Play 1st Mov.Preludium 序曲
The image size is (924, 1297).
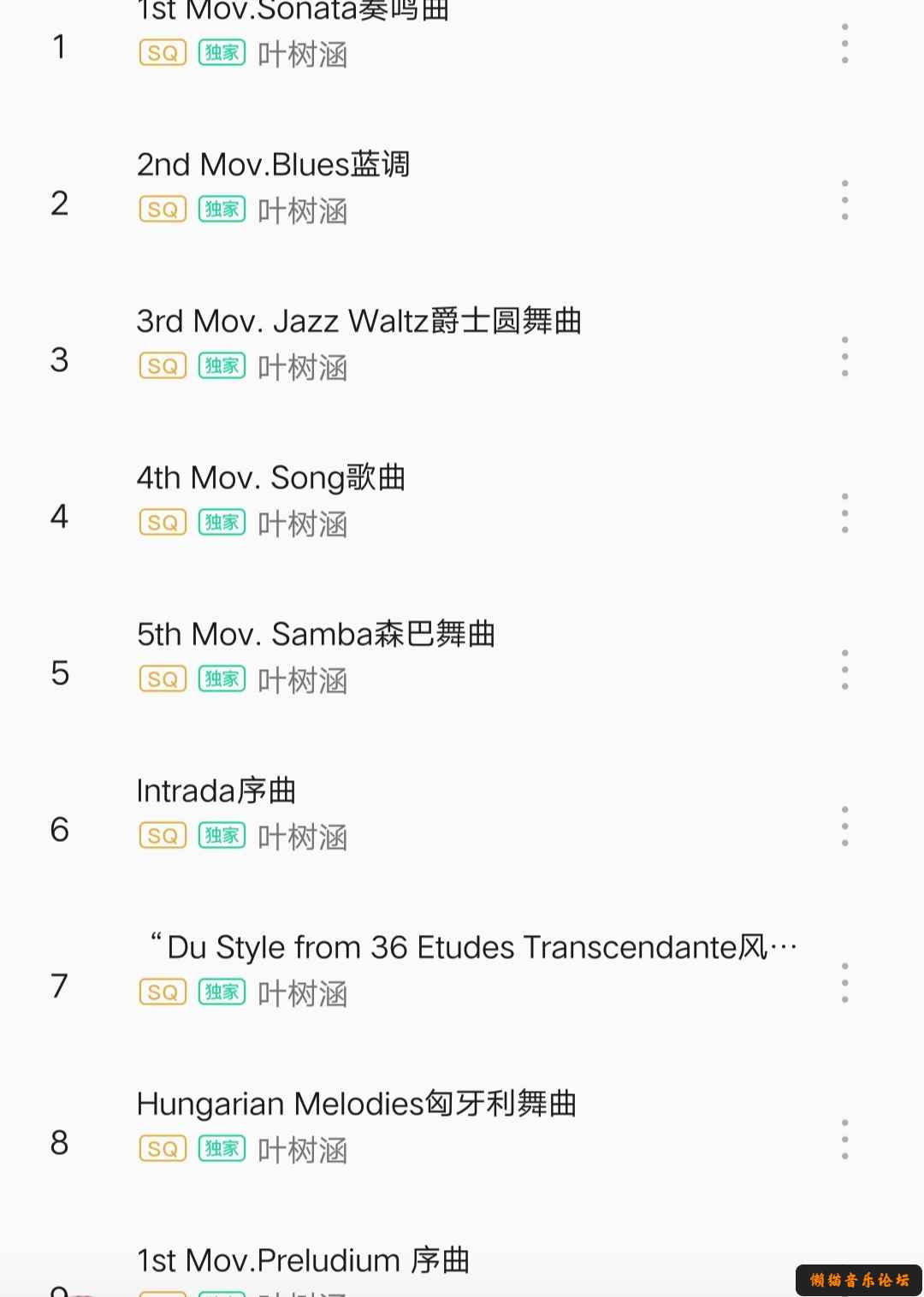pyautogui.click(x=304, y=1260)
